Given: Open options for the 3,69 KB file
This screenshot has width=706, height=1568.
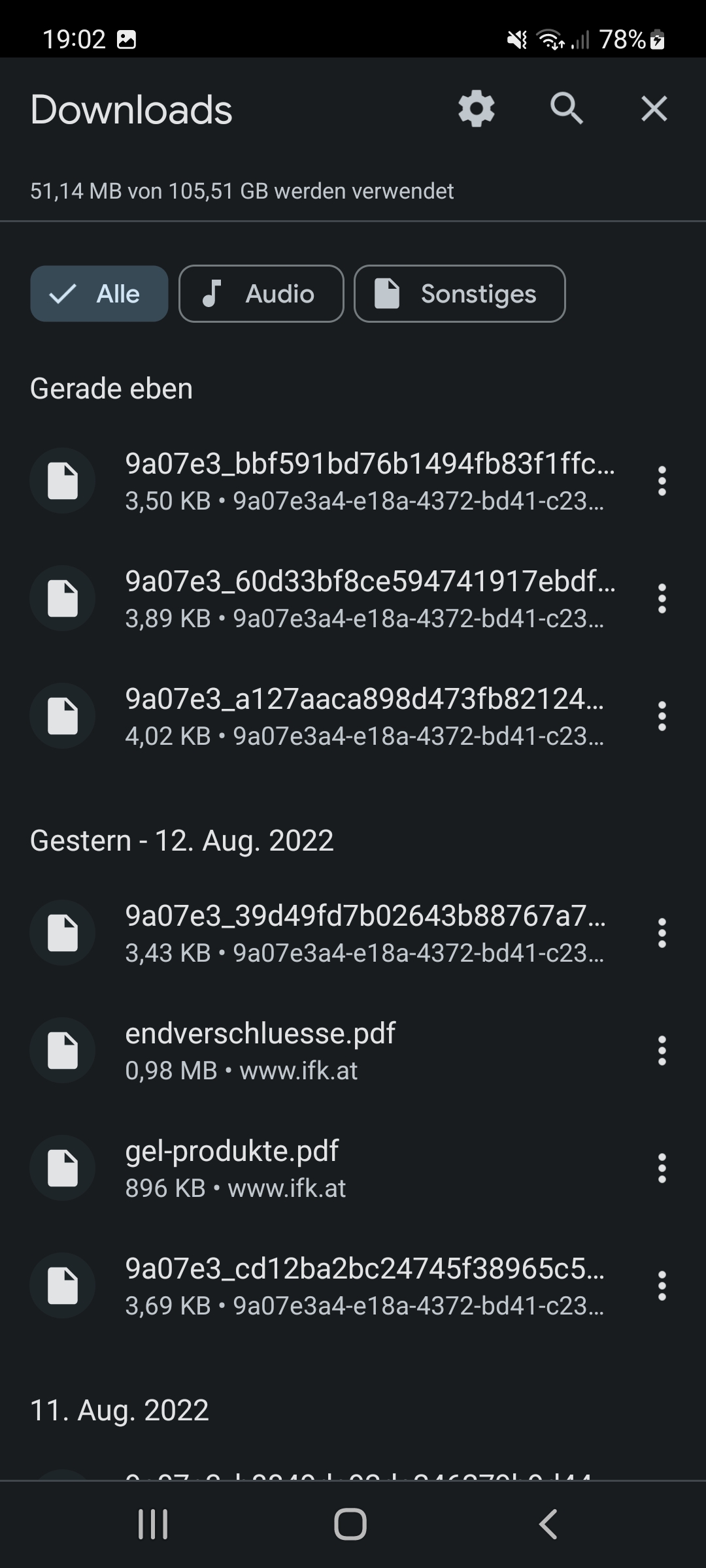Looking at the screenshot, I should [x=662, y=1286].
